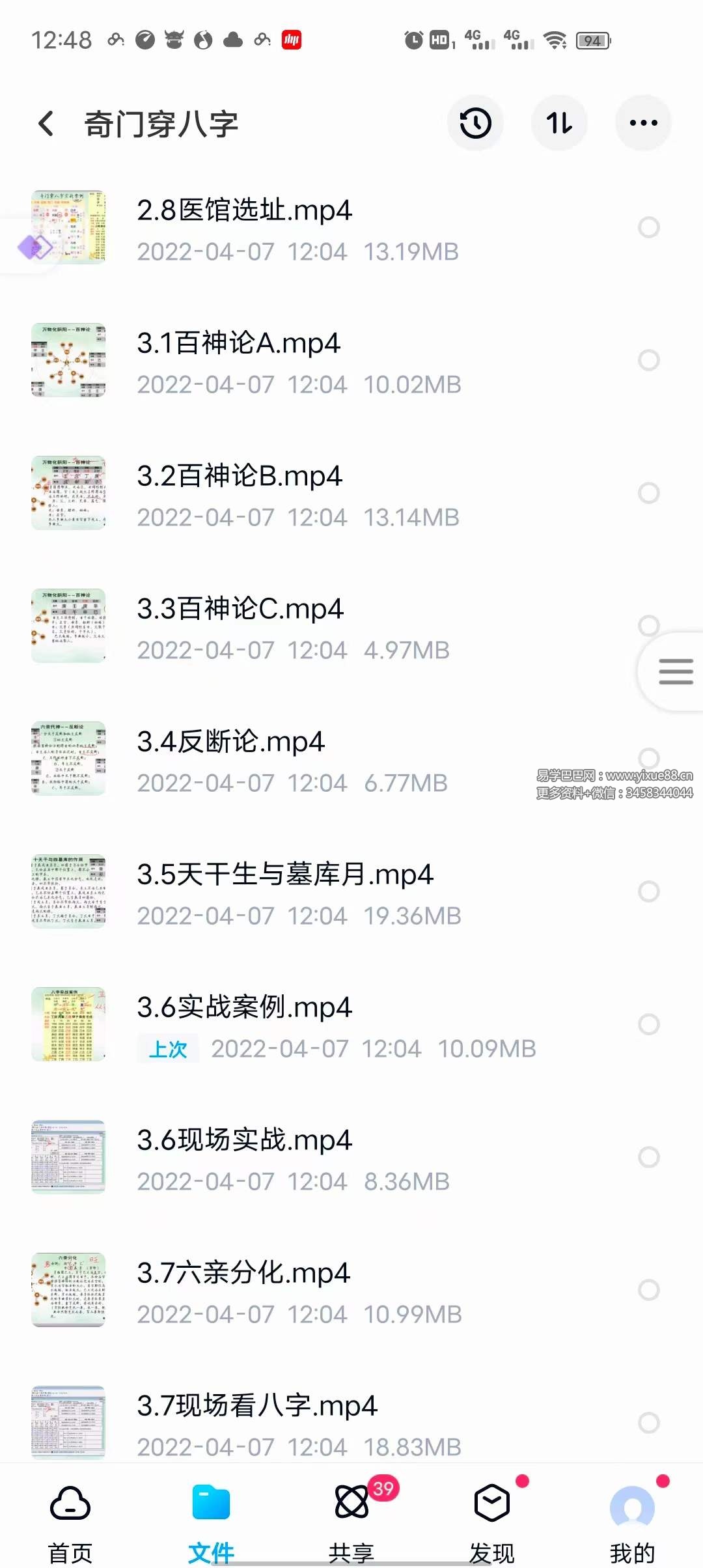Open the 发现 discover icon
The height and width of the screenshot is (1568, 703).
492,1506
